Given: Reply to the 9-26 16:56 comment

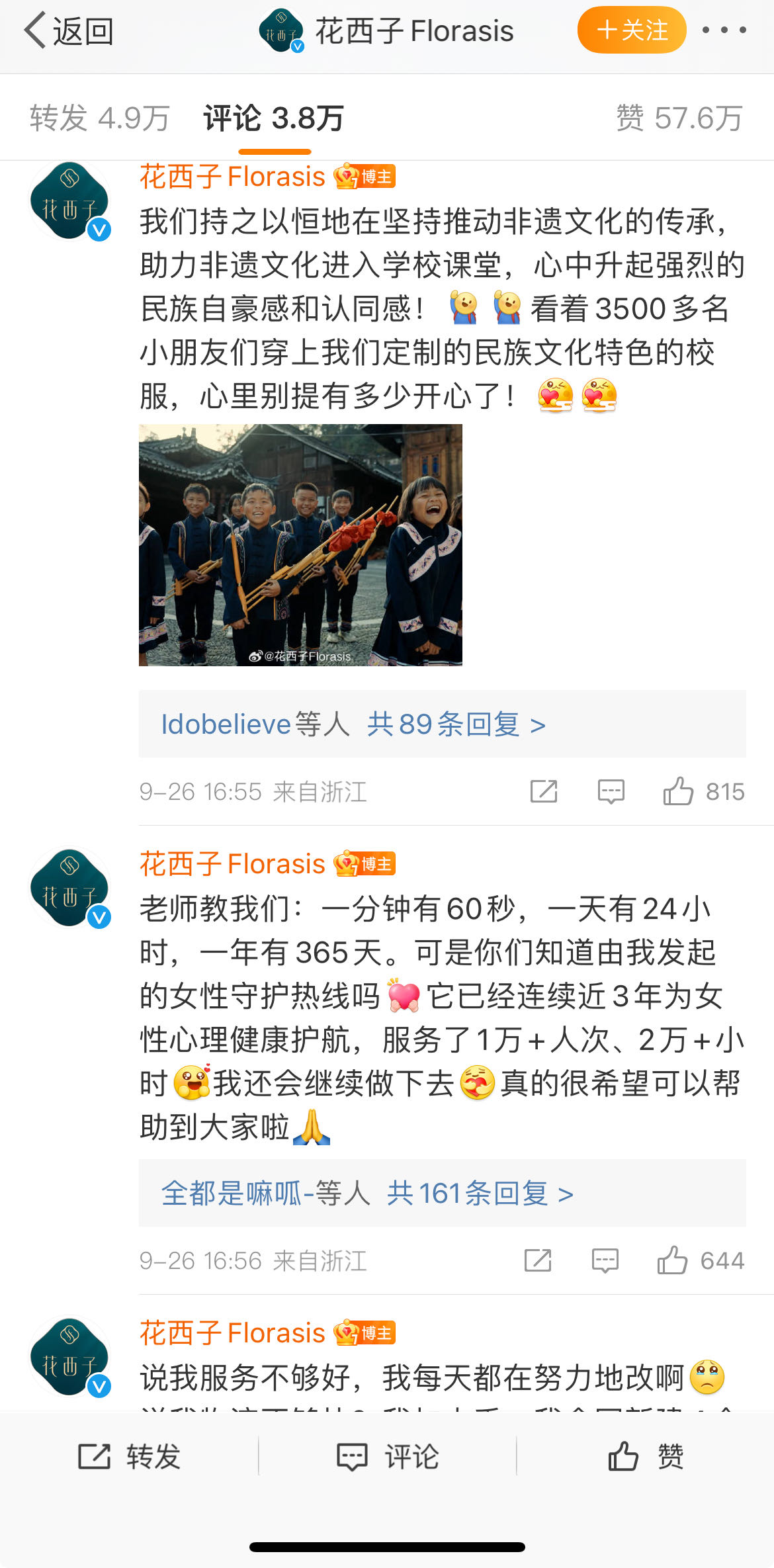Looking at the screenshot, I should [x=605, y=1260].
